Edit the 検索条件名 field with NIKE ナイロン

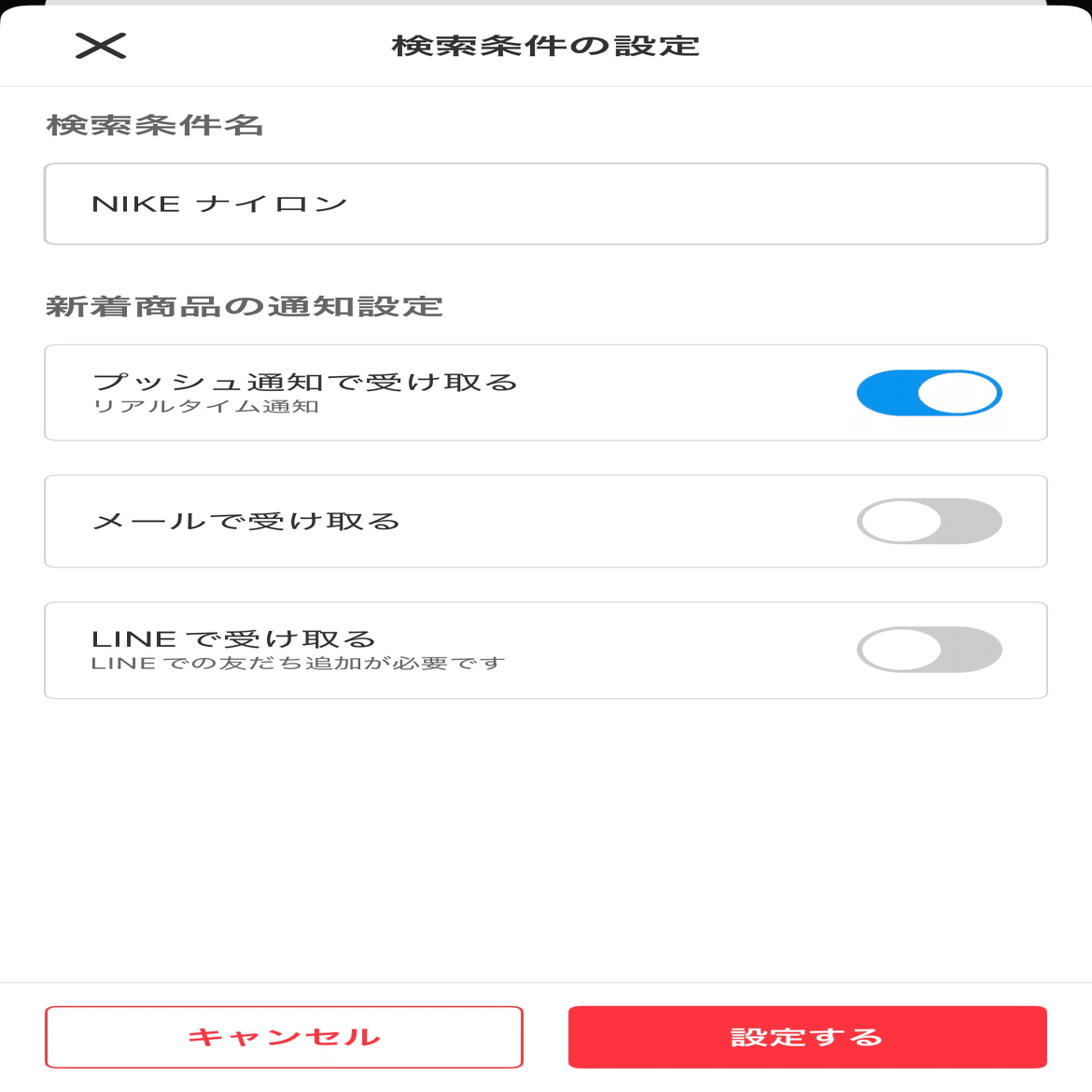546,204
